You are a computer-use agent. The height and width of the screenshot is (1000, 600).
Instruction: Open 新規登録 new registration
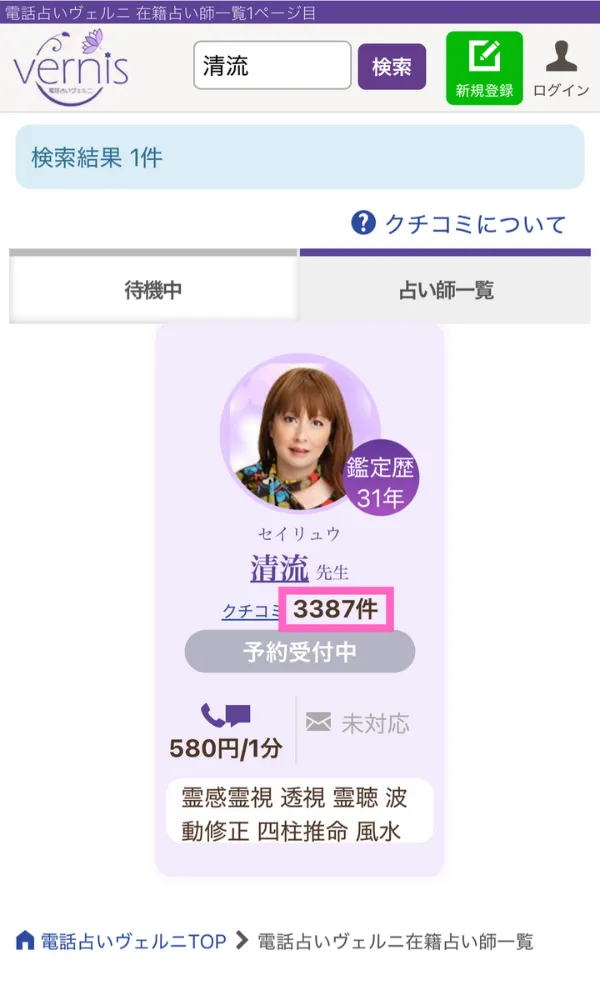pos(485,68)
